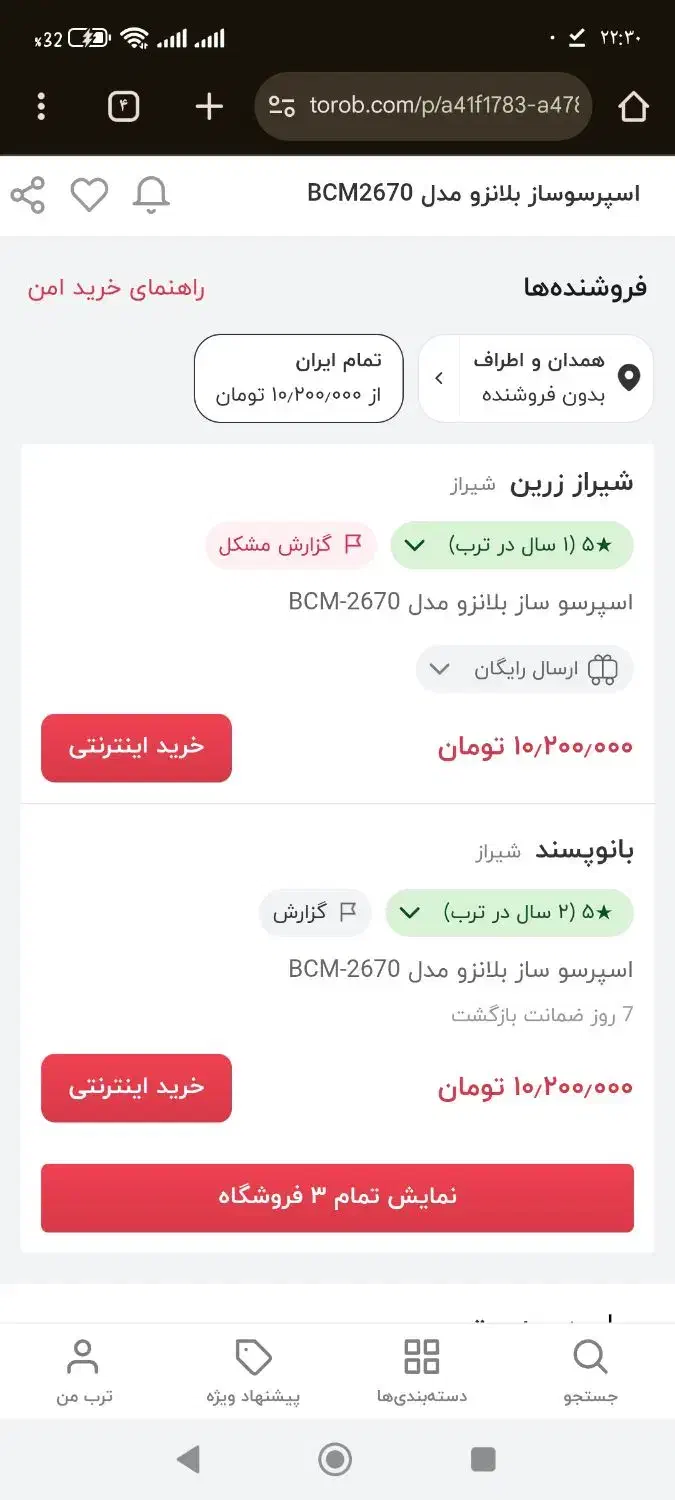Select the همدان و اطراف location filter
This screenshot has height=1500, width=675.
(x=536, y=378)
